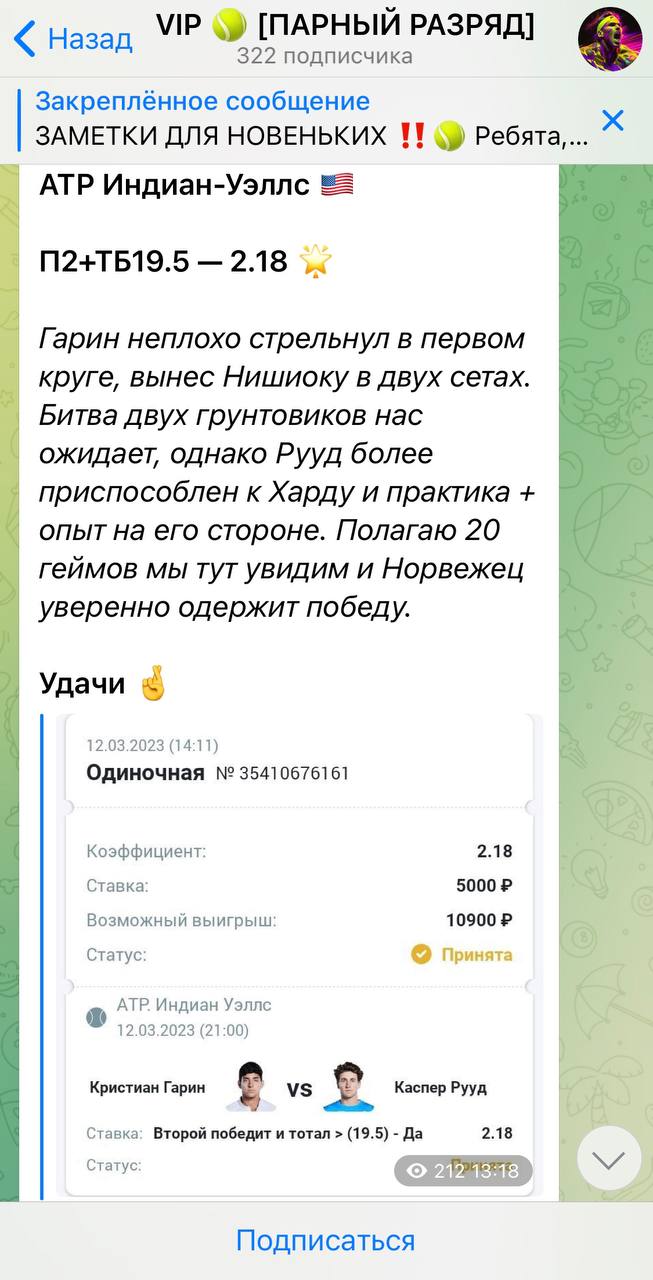The width and height of the screenshot is (653, 1280).
Task: Open the pinned message ЗАМЕТКИ ДЛЯ НОВЕНЬКИХ
Action: (300, 119)
